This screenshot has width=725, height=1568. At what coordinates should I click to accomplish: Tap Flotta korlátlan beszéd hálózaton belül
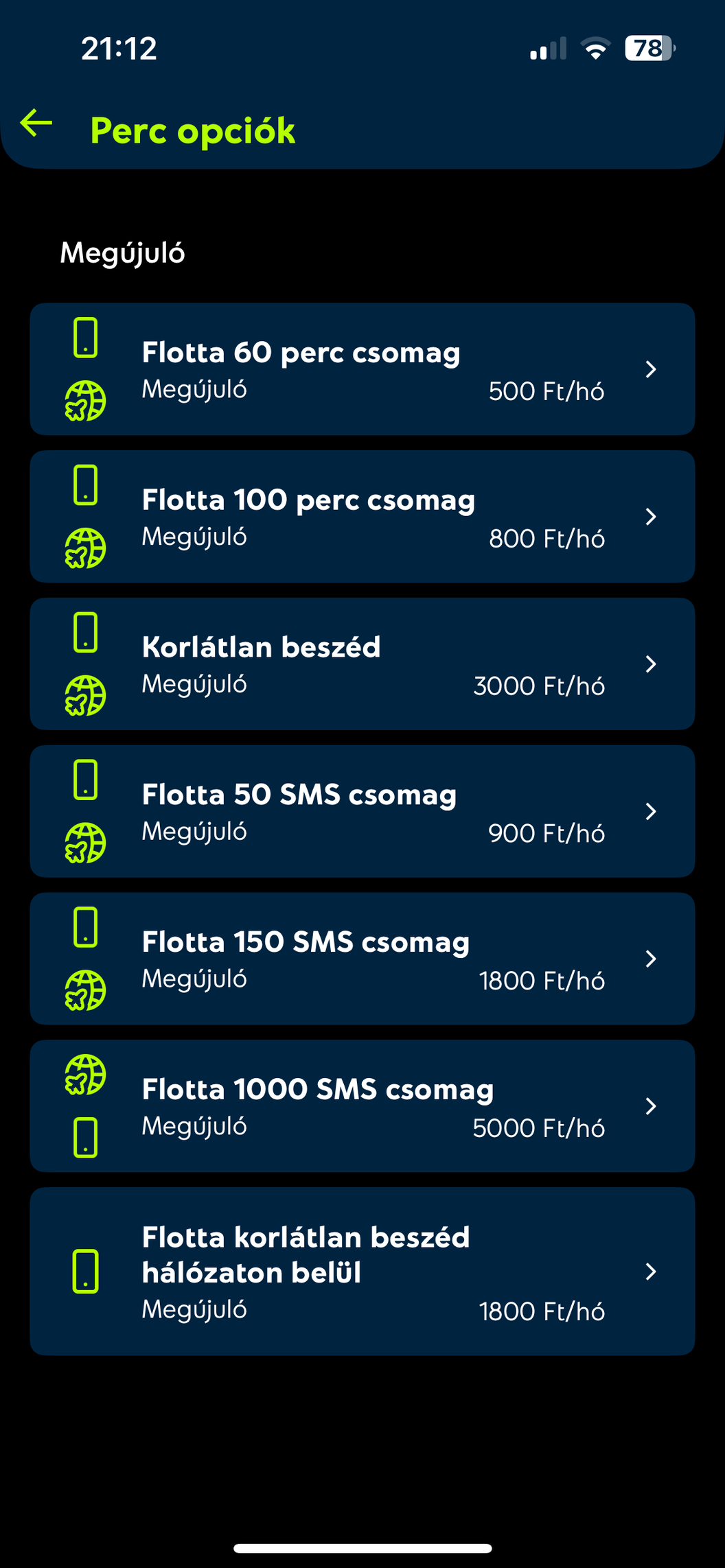pos(362,1272)
